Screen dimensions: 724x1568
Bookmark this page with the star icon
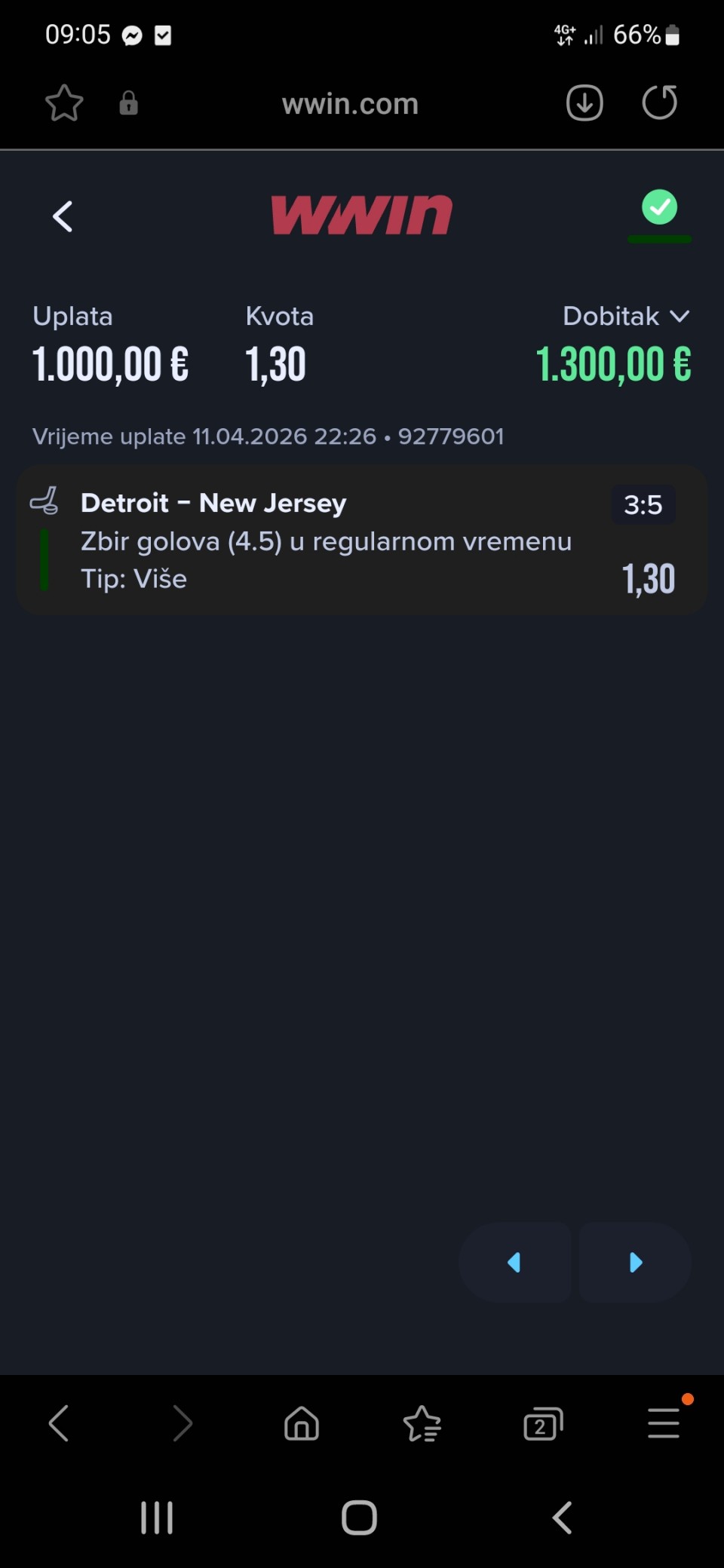tap(64, 103)
